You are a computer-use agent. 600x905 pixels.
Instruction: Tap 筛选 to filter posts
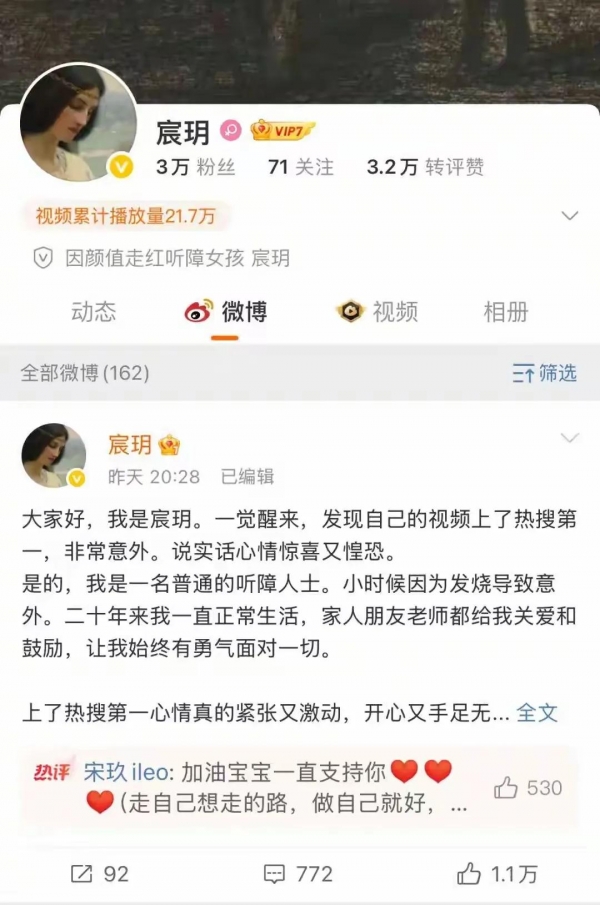[545, 373]
